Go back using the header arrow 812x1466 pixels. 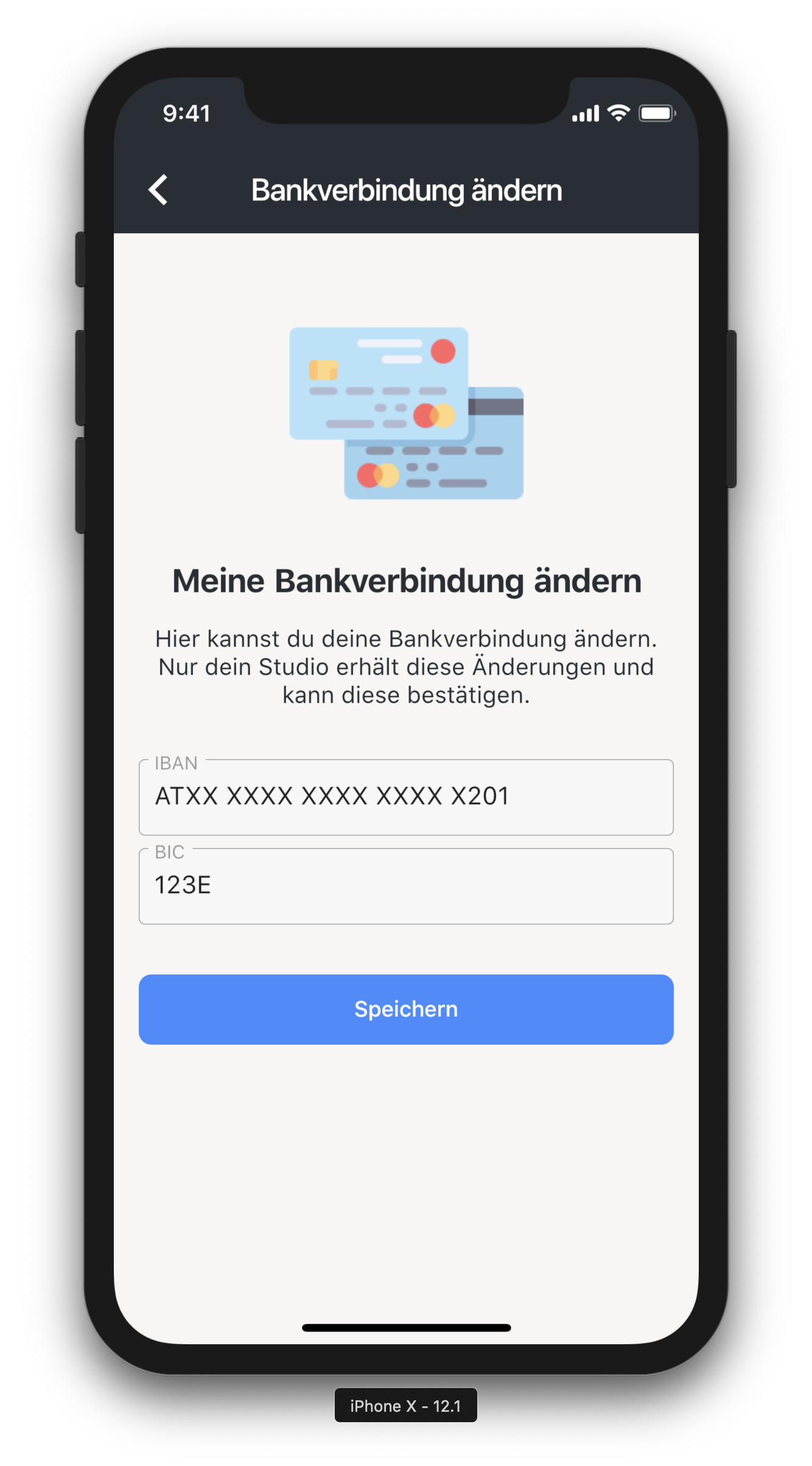click(x=158, y=190)
